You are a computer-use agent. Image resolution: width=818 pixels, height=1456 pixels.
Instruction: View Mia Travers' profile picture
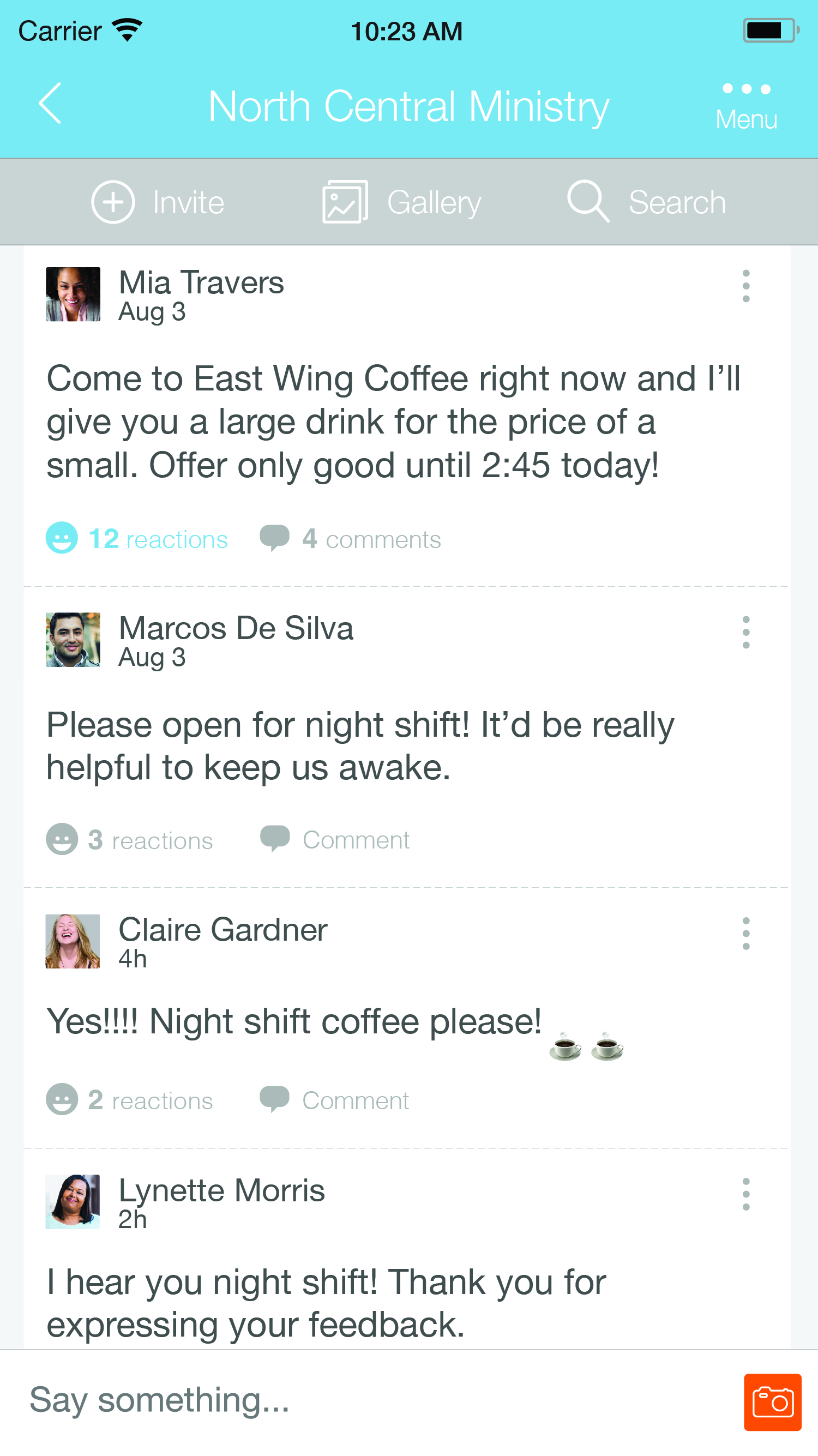[73, 294]
